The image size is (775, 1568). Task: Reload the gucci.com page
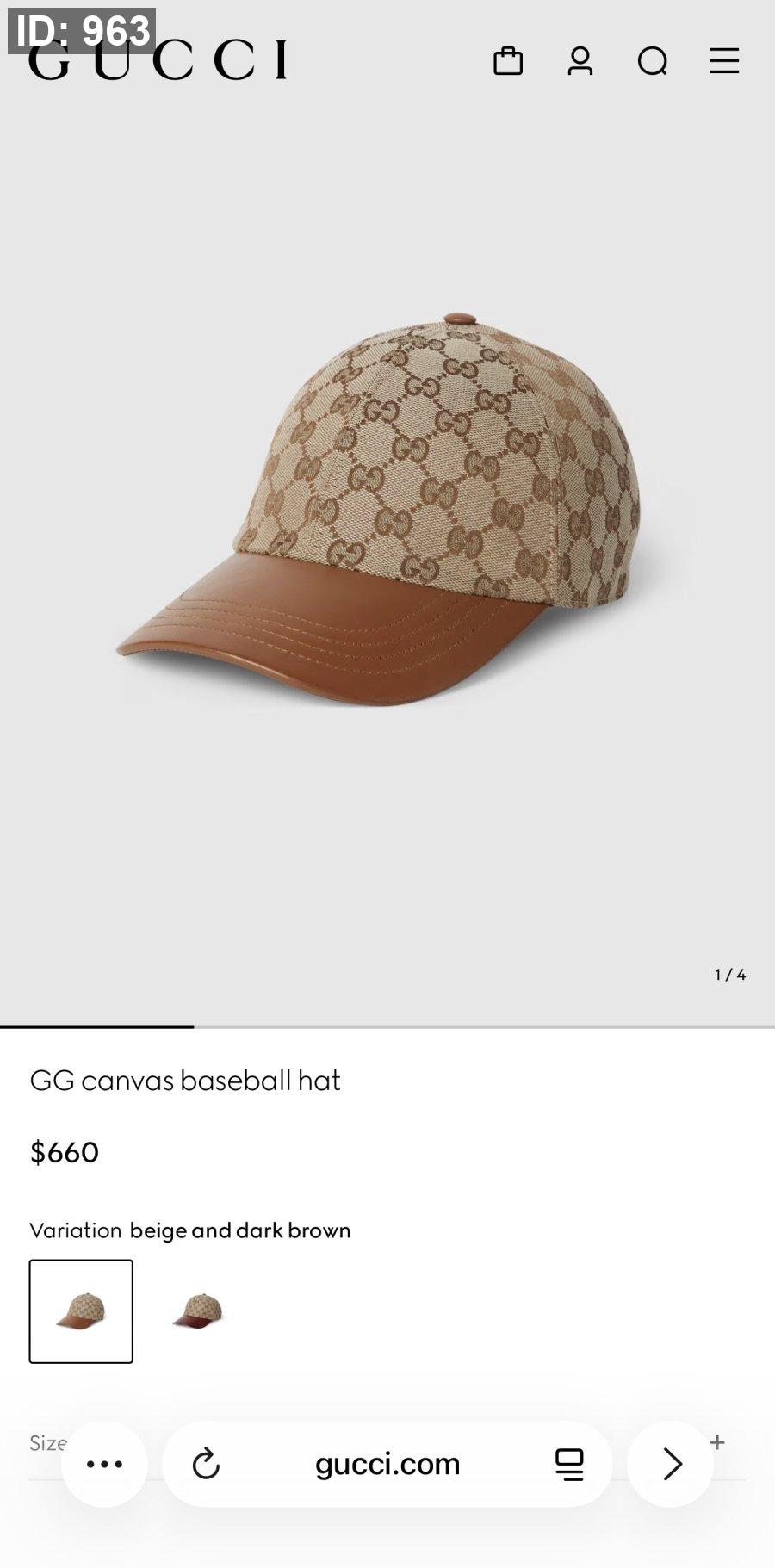206,1464
